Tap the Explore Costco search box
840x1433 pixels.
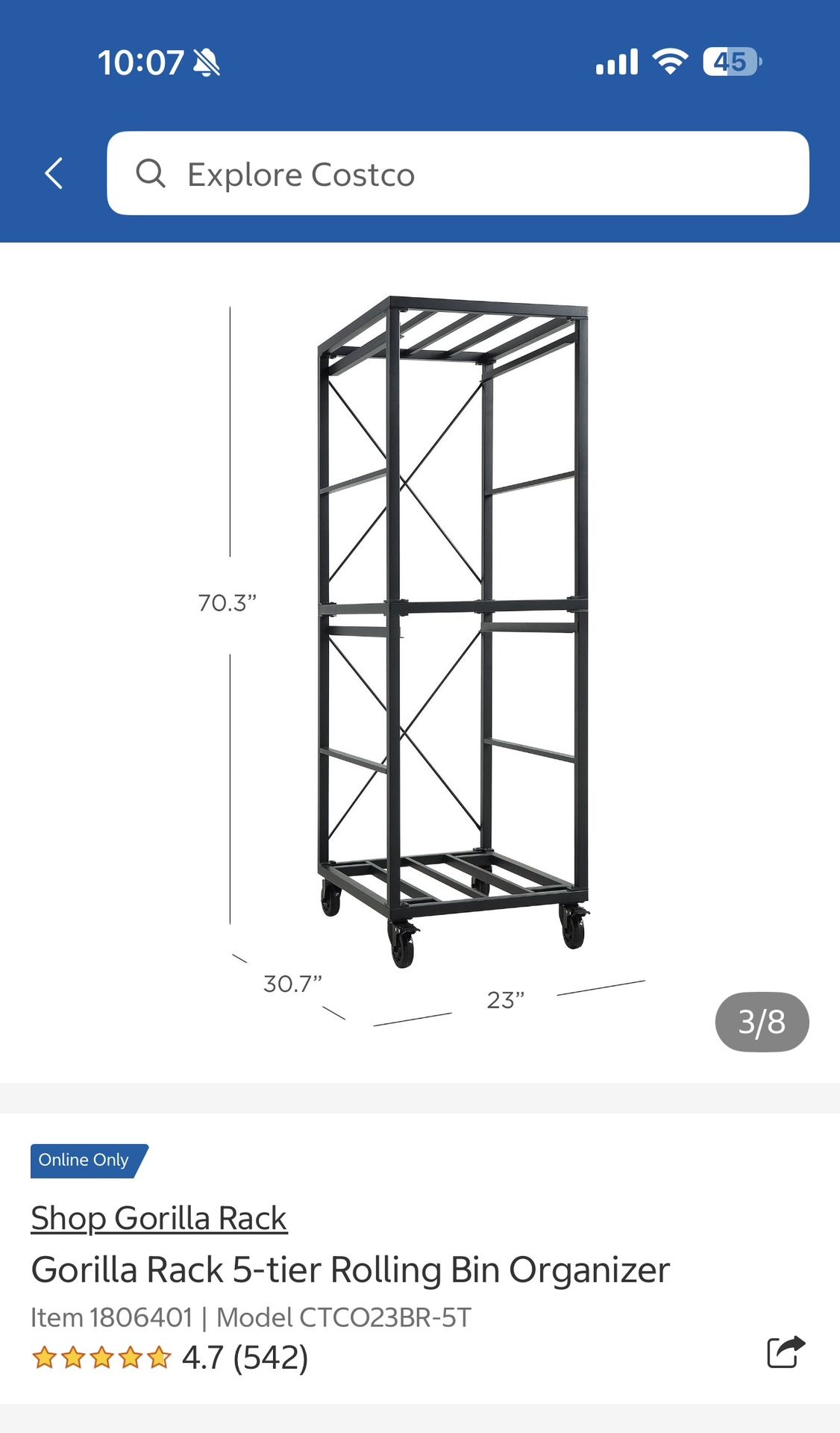pyautogui.click(x=457, y=174)
